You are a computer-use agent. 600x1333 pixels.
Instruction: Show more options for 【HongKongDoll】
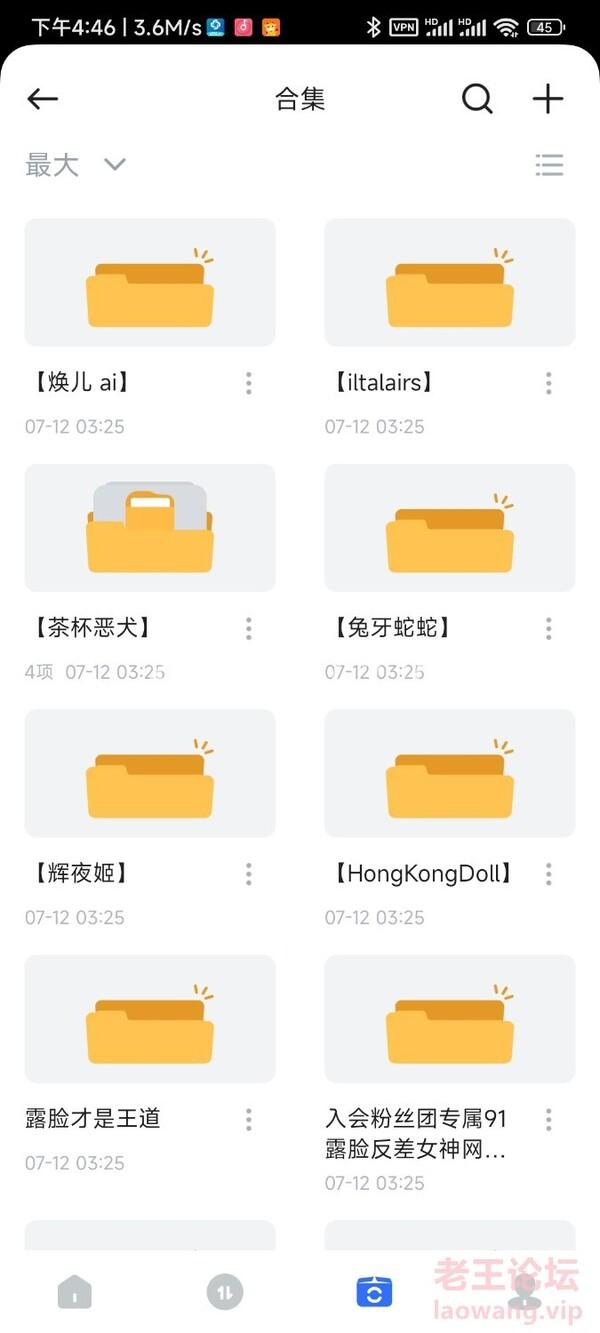pyautogui.click(x=549, y=874)
